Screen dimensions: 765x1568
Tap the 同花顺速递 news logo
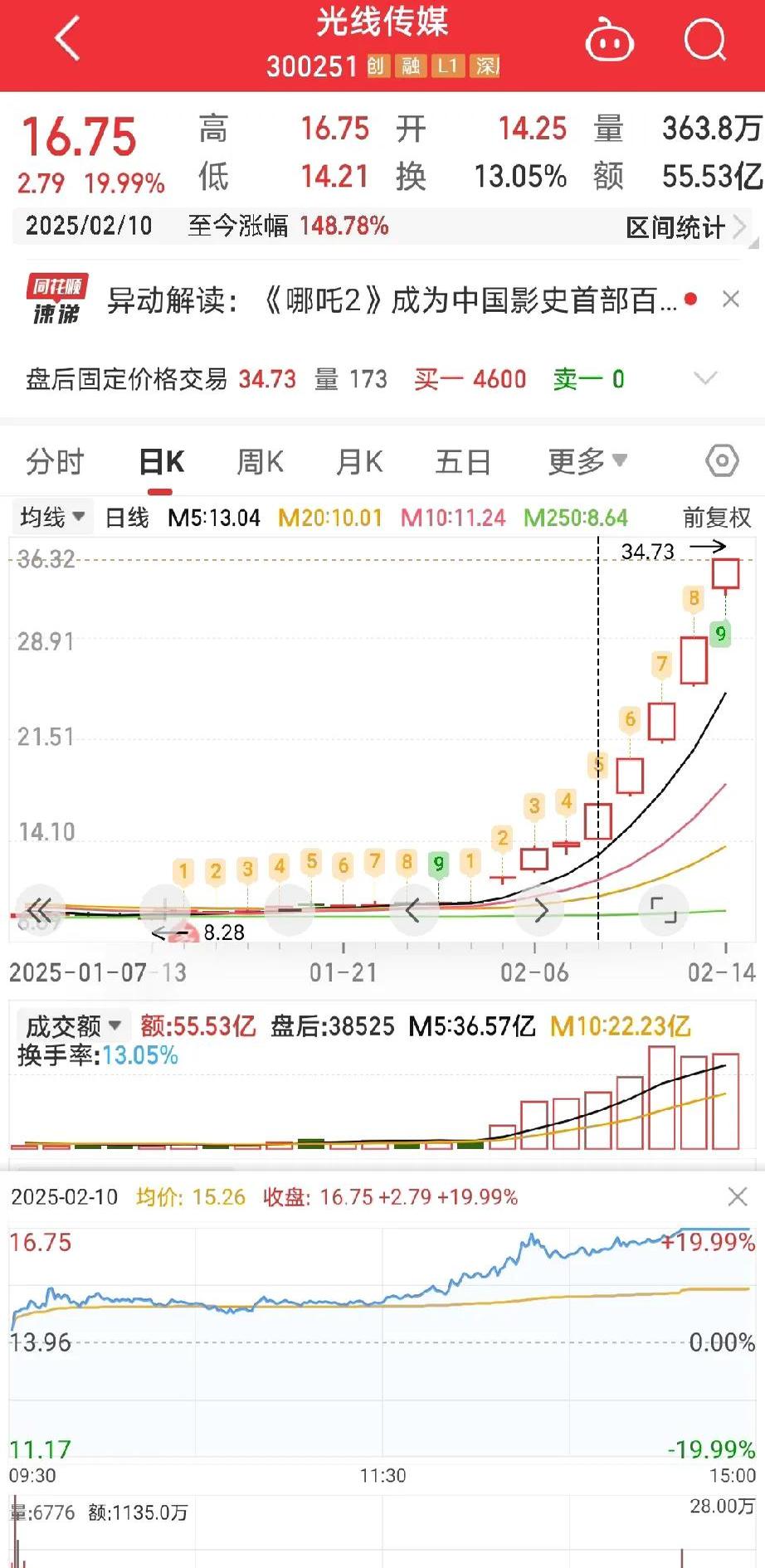(x=55, y=300)
